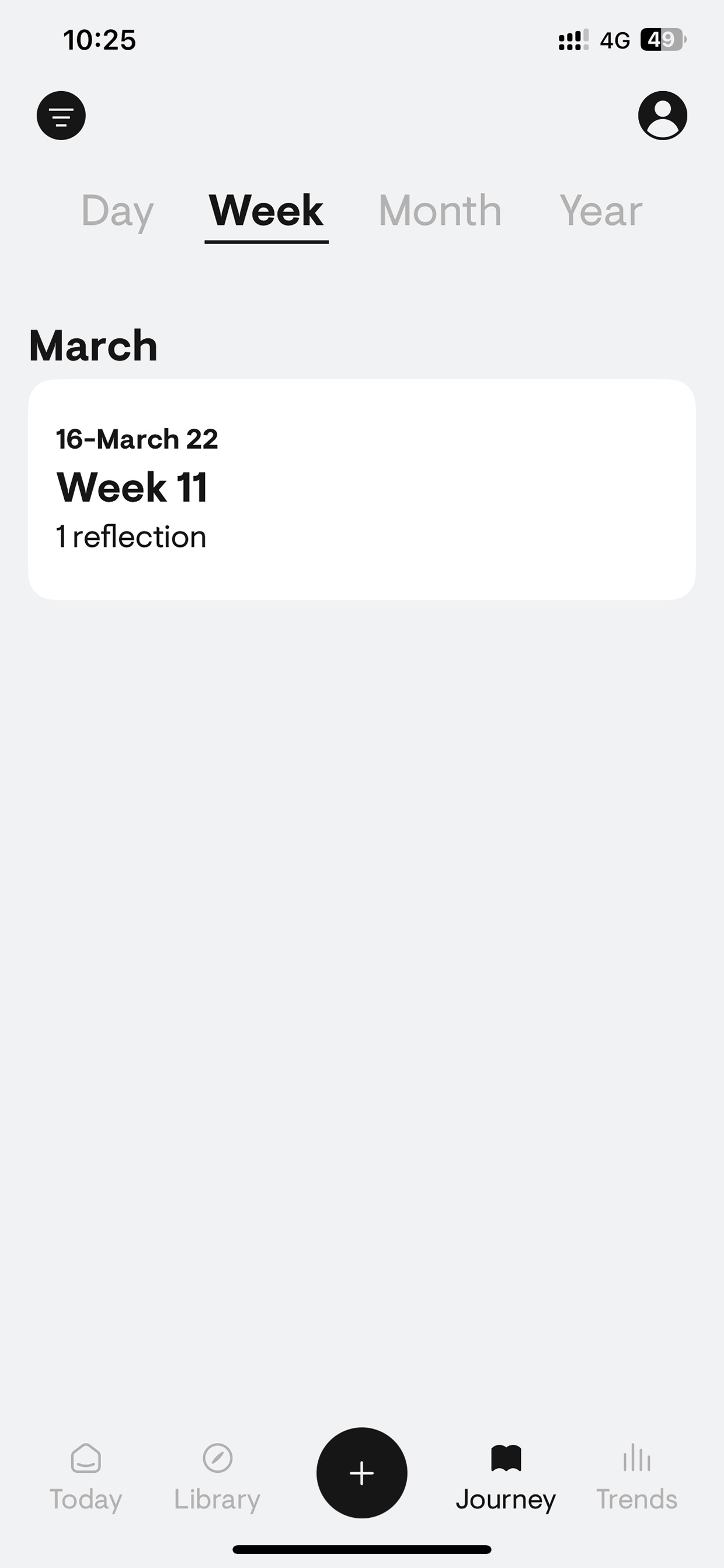724x1568 pixels.
Task: Switch to the Day view
Action: click(117, 211)
